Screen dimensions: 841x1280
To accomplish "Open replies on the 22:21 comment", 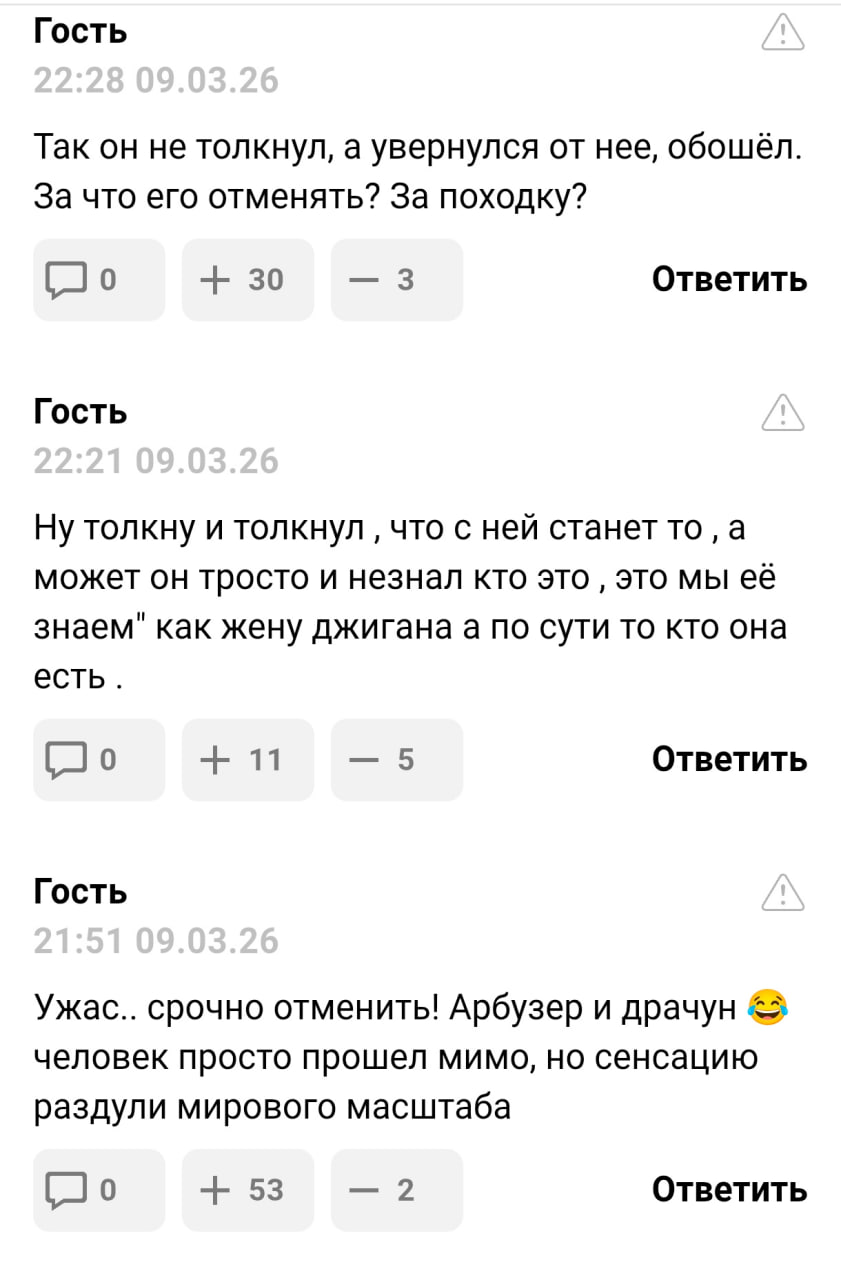I will [99, 760].
